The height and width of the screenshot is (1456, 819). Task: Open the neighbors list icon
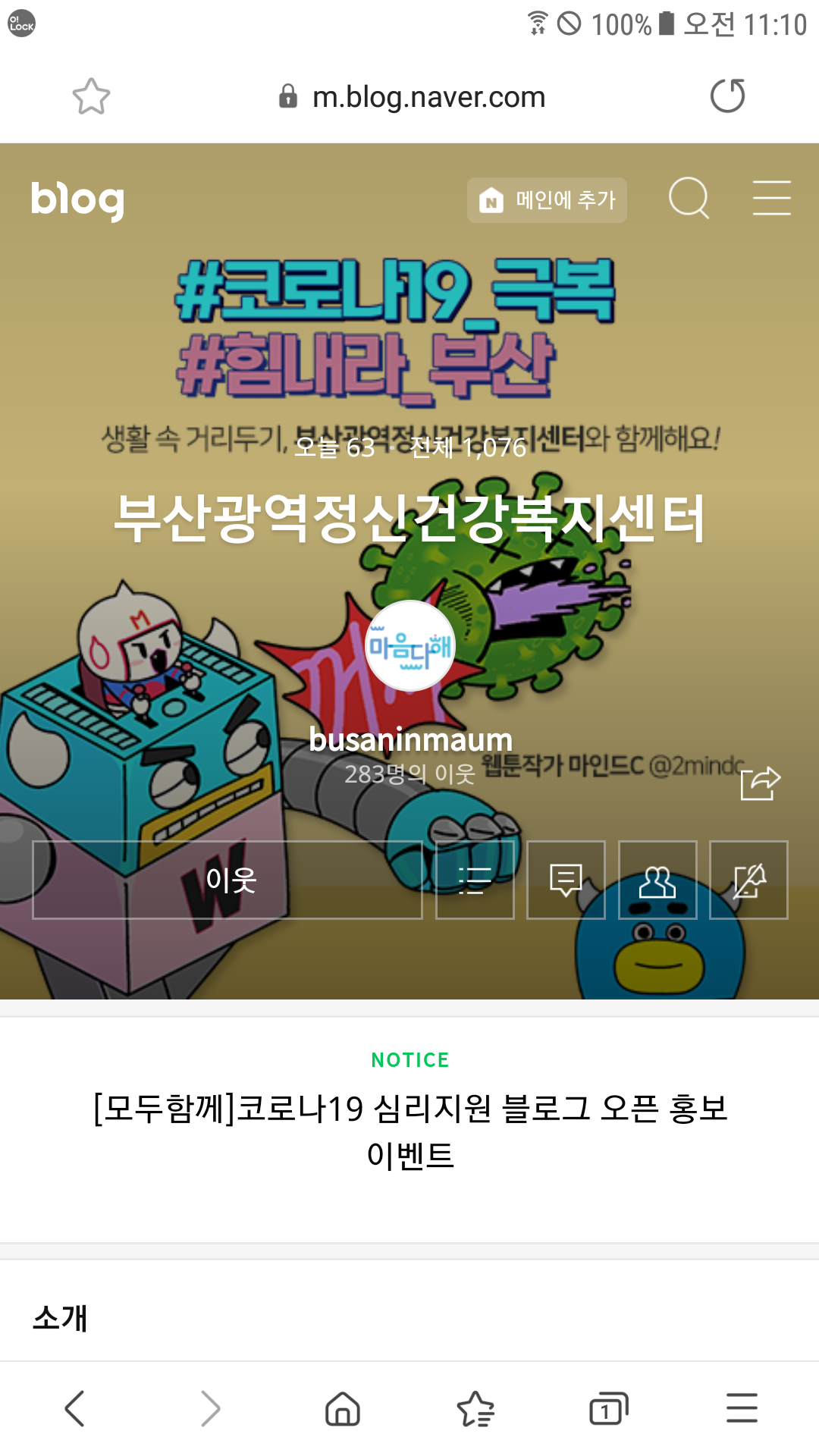(x=657, y=880)
